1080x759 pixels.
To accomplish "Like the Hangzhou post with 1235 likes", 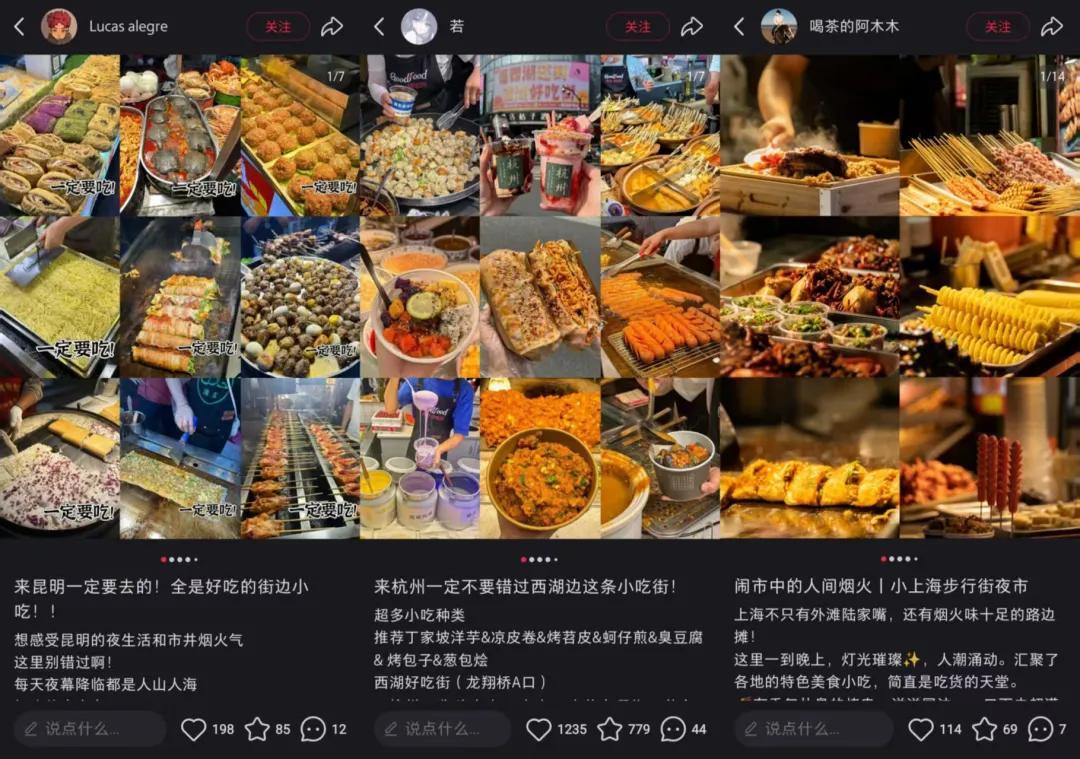I will [x=539, y=729].
